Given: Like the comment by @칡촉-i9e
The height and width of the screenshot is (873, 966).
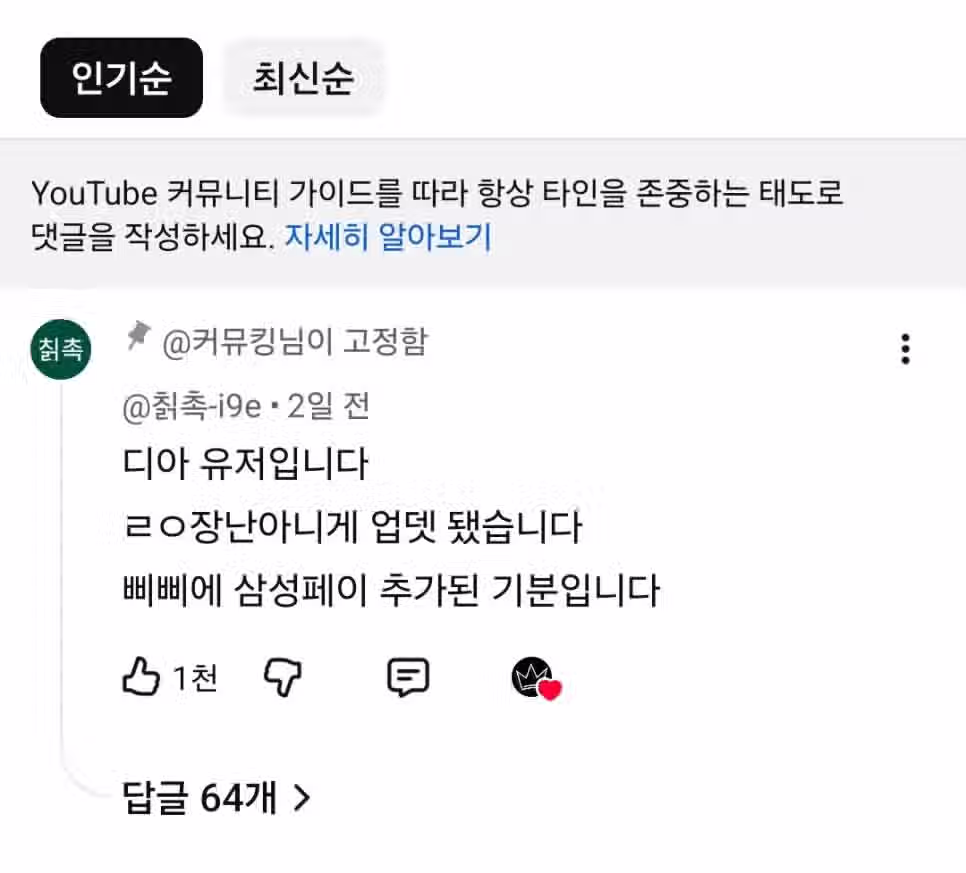Looking at the screenshot, I should click(141, 678).
